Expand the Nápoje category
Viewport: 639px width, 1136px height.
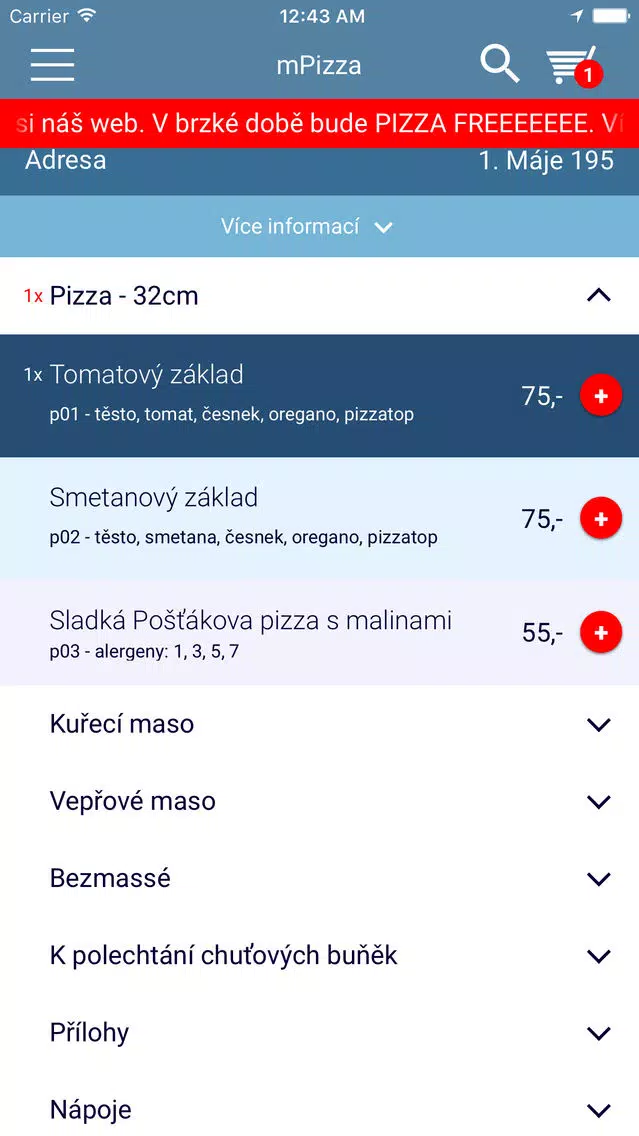click(x=320, y=1109)
